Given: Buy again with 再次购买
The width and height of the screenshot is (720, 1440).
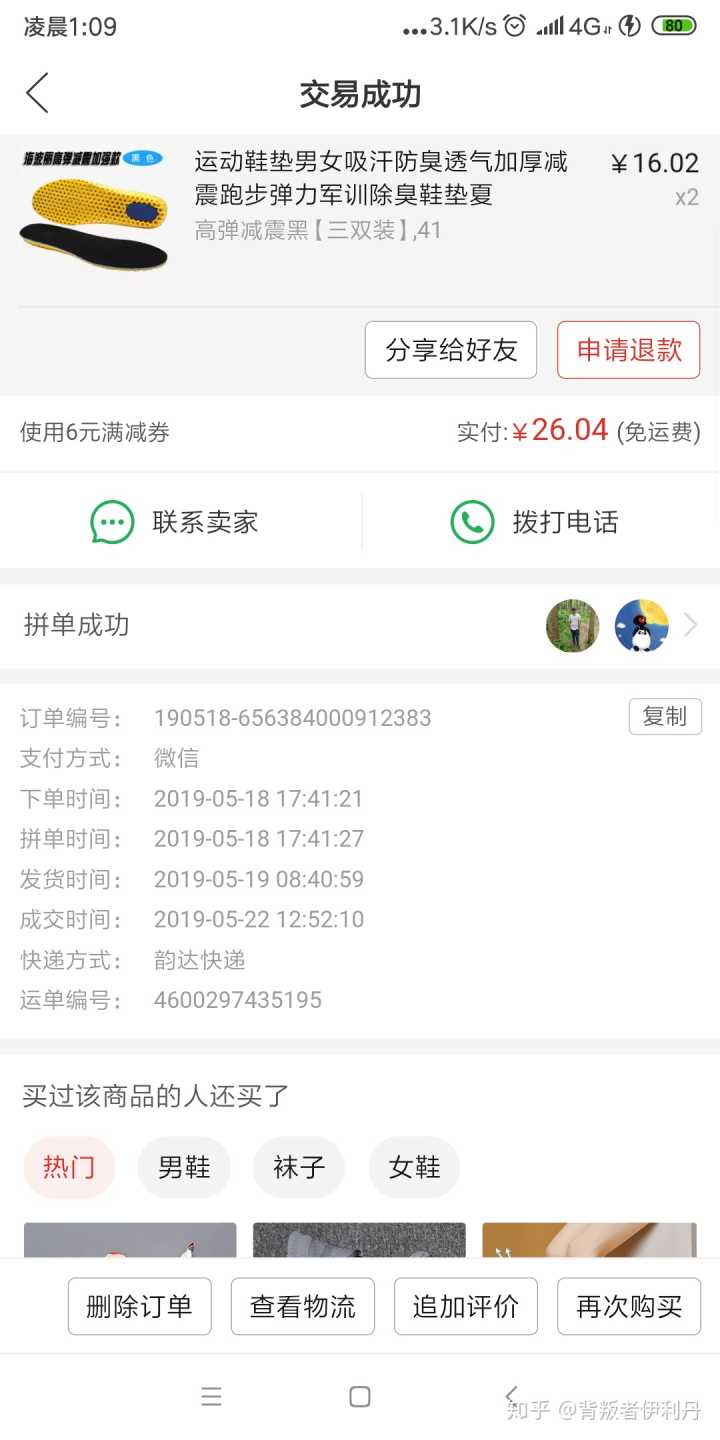Looking at the screenshot, I should [629, 1306].
